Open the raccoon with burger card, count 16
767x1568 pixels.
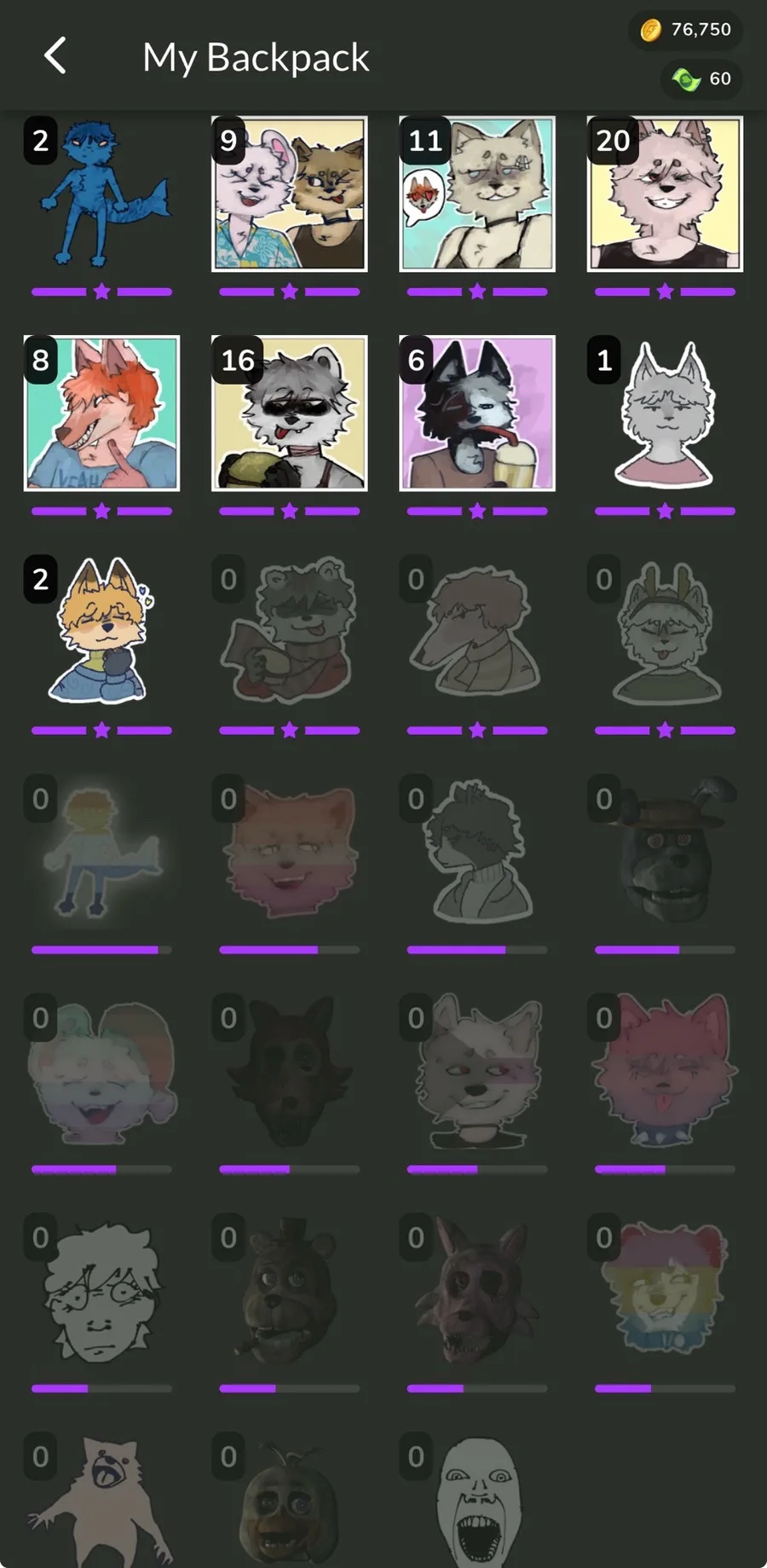(290, 414)
